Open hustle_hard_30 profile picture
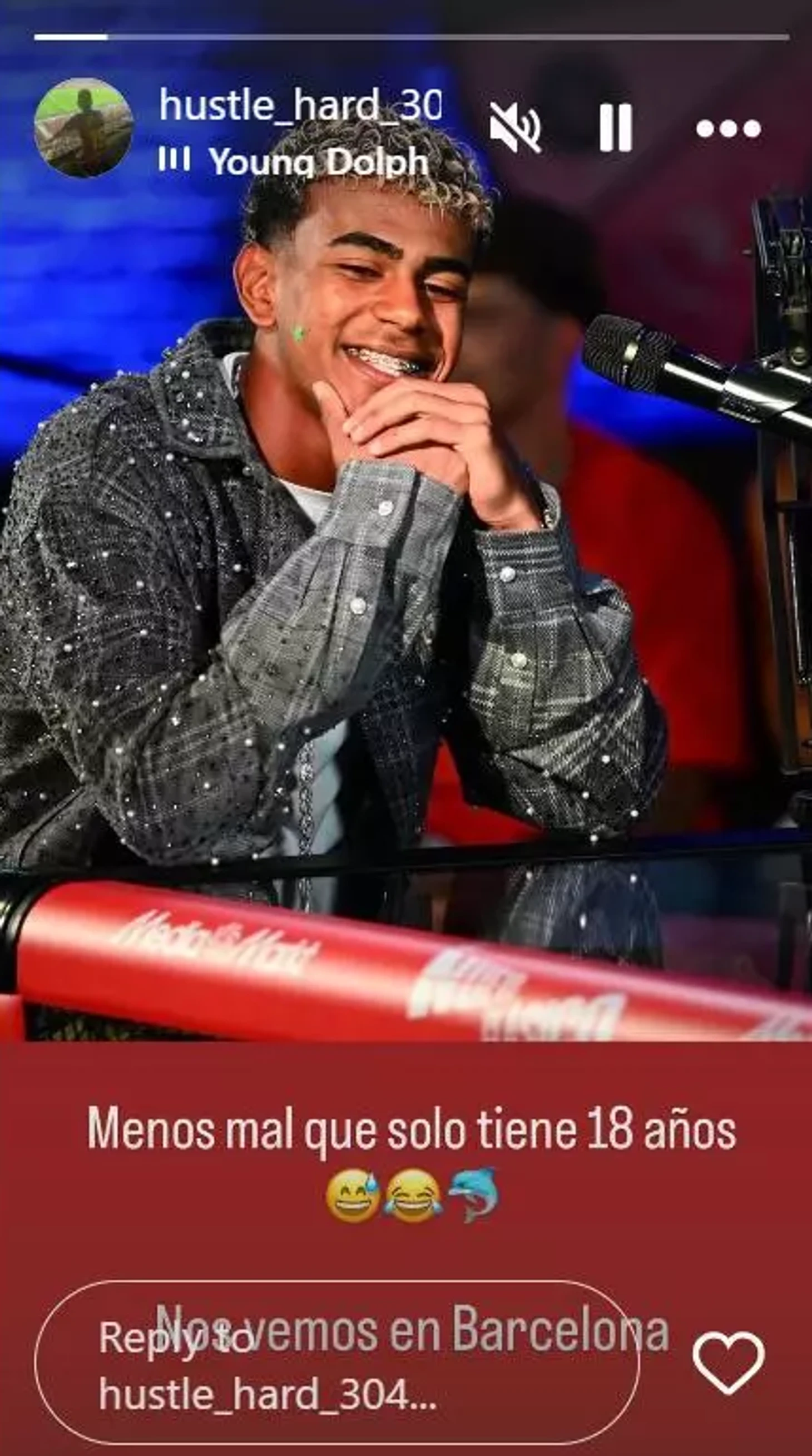This screenshot has height=1456, width=812. click(83, 128)
